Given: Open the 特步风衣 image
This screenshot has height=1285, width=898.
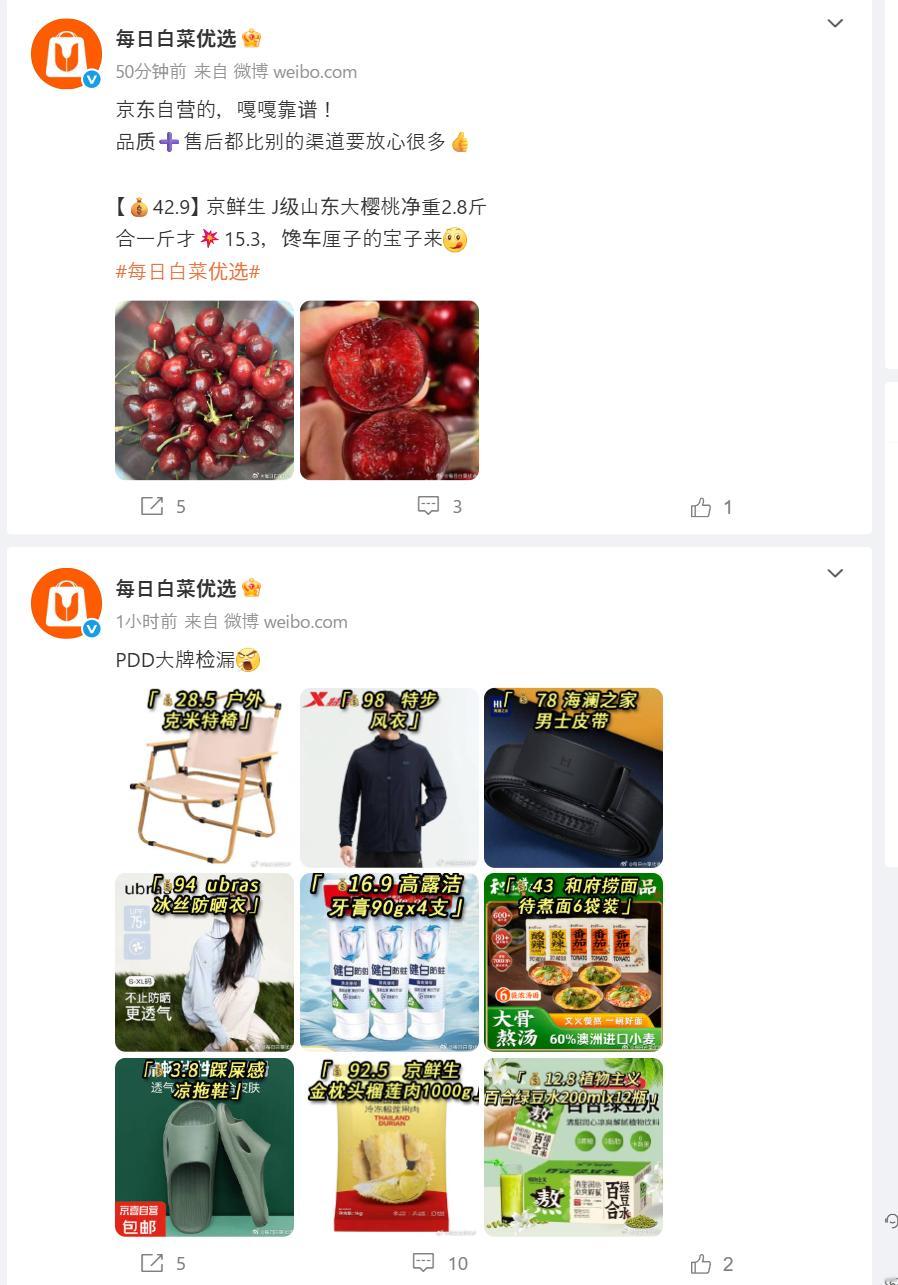Looking at the screenshot, I should pyautogui.click(x=389, y=777).
